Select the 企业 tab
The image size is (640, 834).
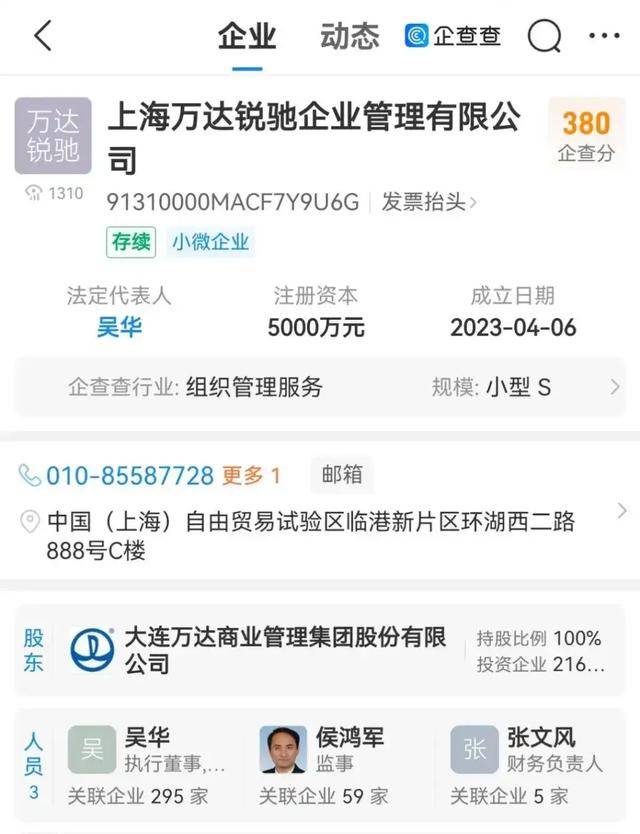[x=247, y=37]
